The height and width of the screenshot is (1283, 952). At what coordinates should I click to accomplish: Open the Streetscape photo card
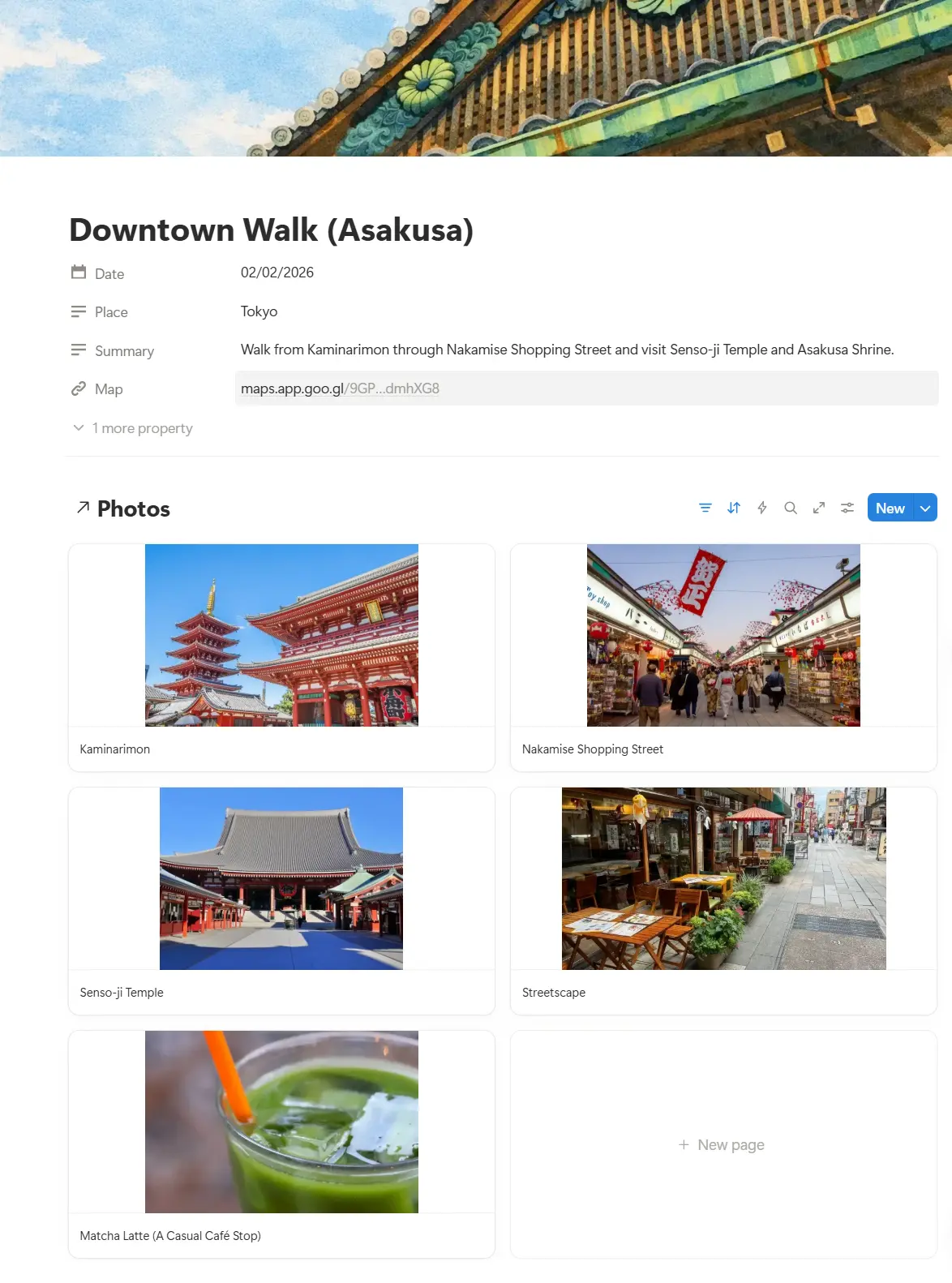pos(723,900)
